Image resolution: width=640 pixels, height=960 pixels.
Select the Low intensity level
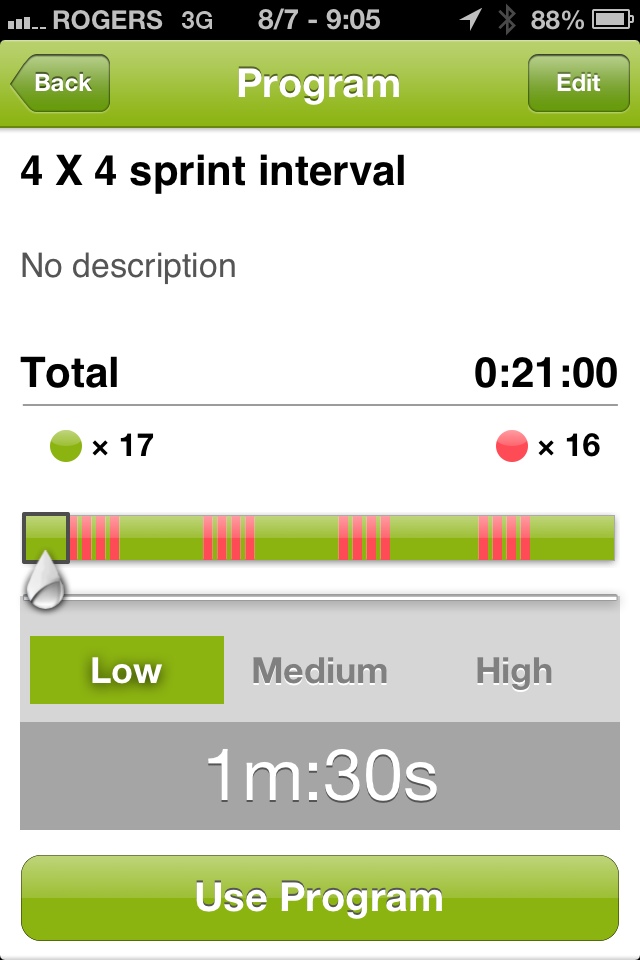tap(126, 670)
